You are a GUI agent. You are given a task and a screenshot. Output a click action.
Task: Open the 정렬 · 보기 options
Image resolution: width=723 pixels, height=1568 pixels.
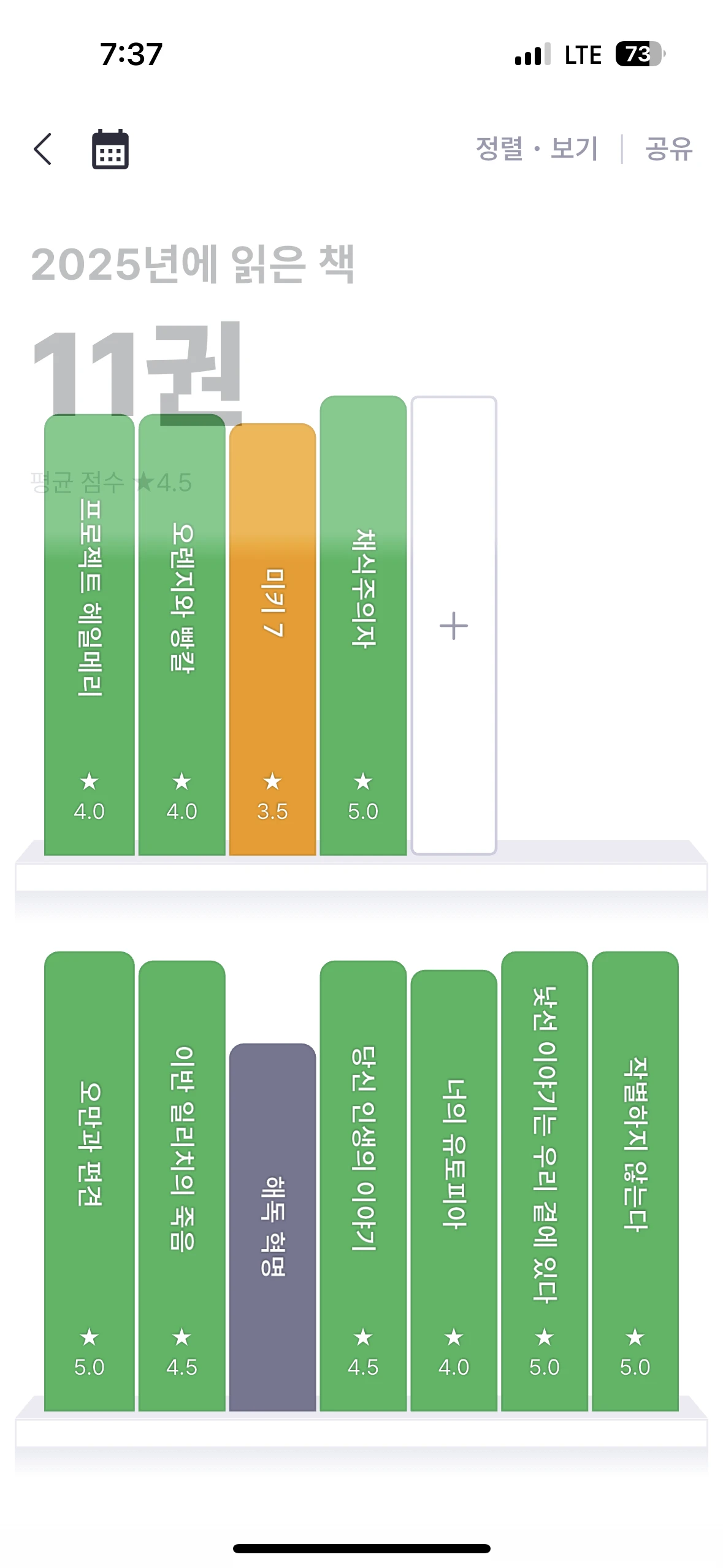(537, 149)
